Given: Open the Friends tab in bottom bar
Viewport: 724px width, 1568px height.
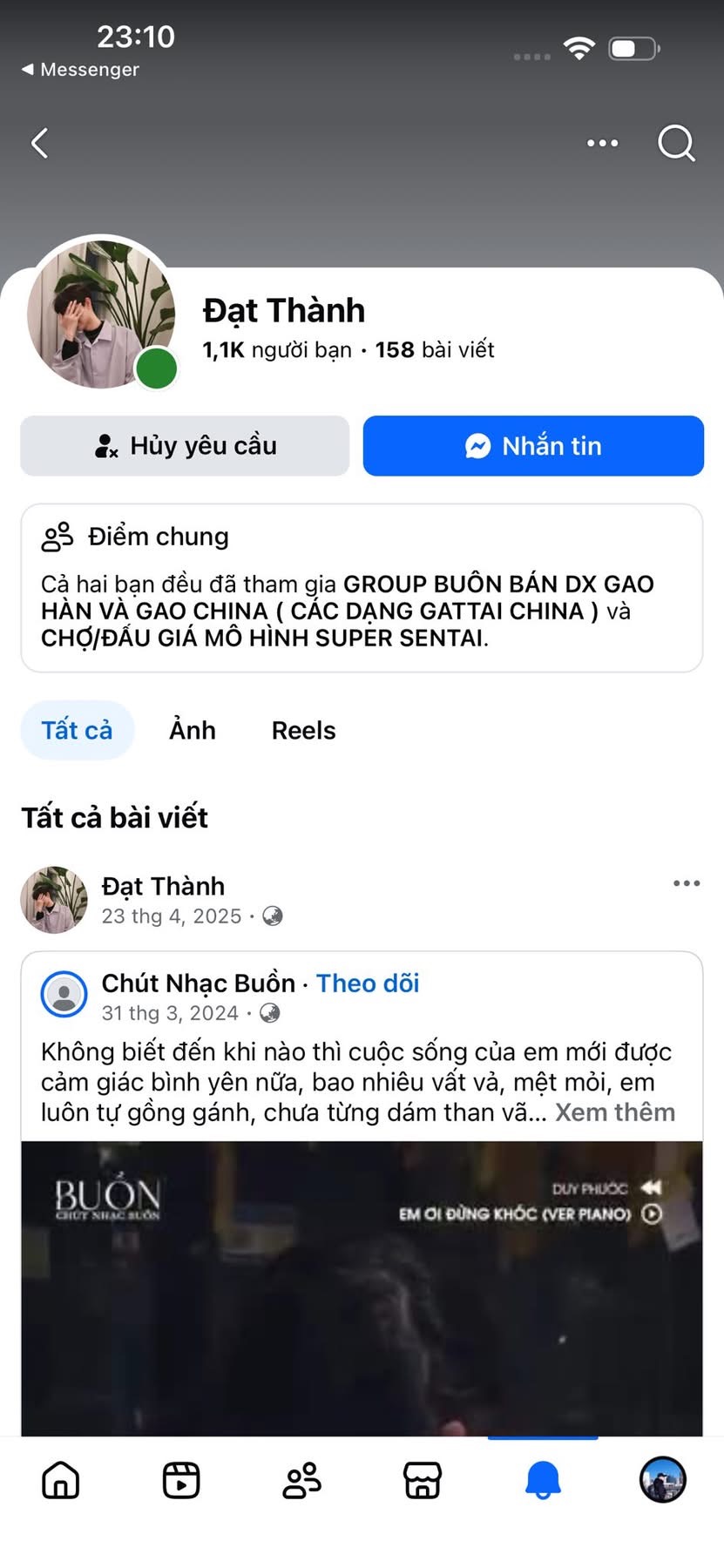Looking at the screenshot, I should pos(301,1480).
